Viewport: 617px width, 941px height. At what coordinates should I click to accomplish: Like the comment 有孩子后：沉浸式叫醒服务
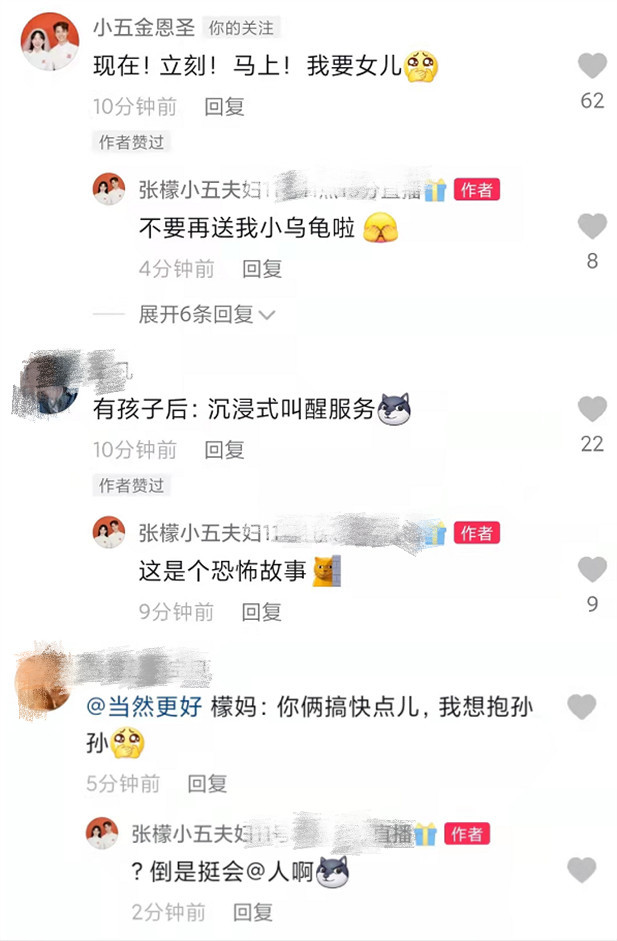click(592, 409)
